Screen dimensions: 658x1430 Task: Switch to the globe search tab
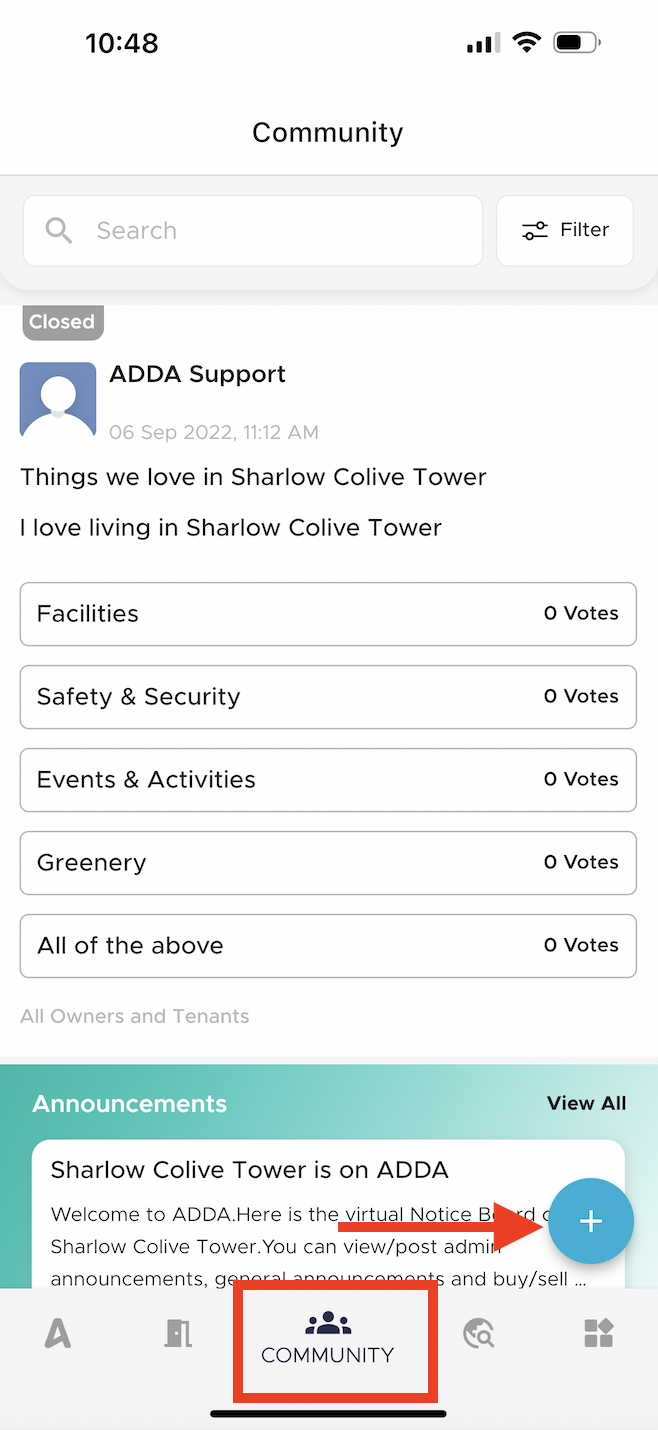pyautogui.click(x=479, y=1333)
